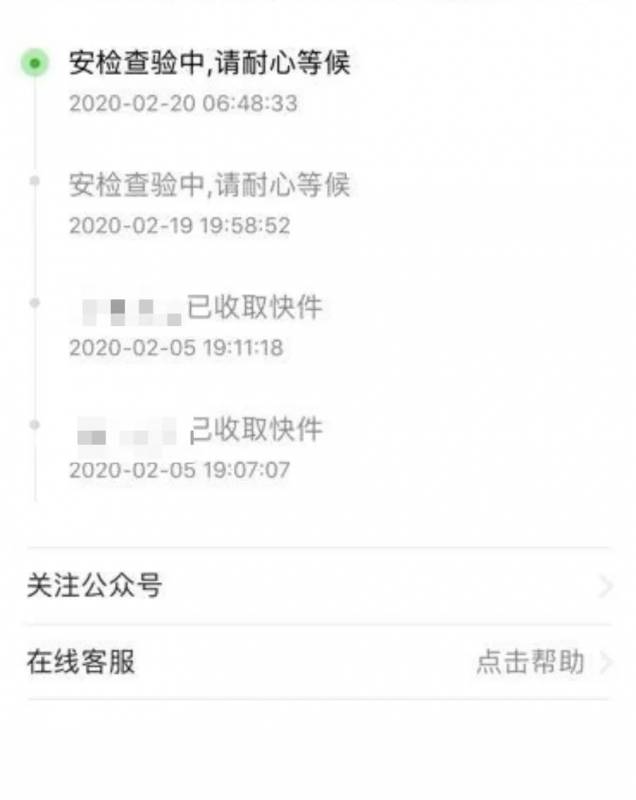Open 在线客服 for help
The width and height of the screenshot is (636, 800).
pyautogui.click(x=316, y=662)
